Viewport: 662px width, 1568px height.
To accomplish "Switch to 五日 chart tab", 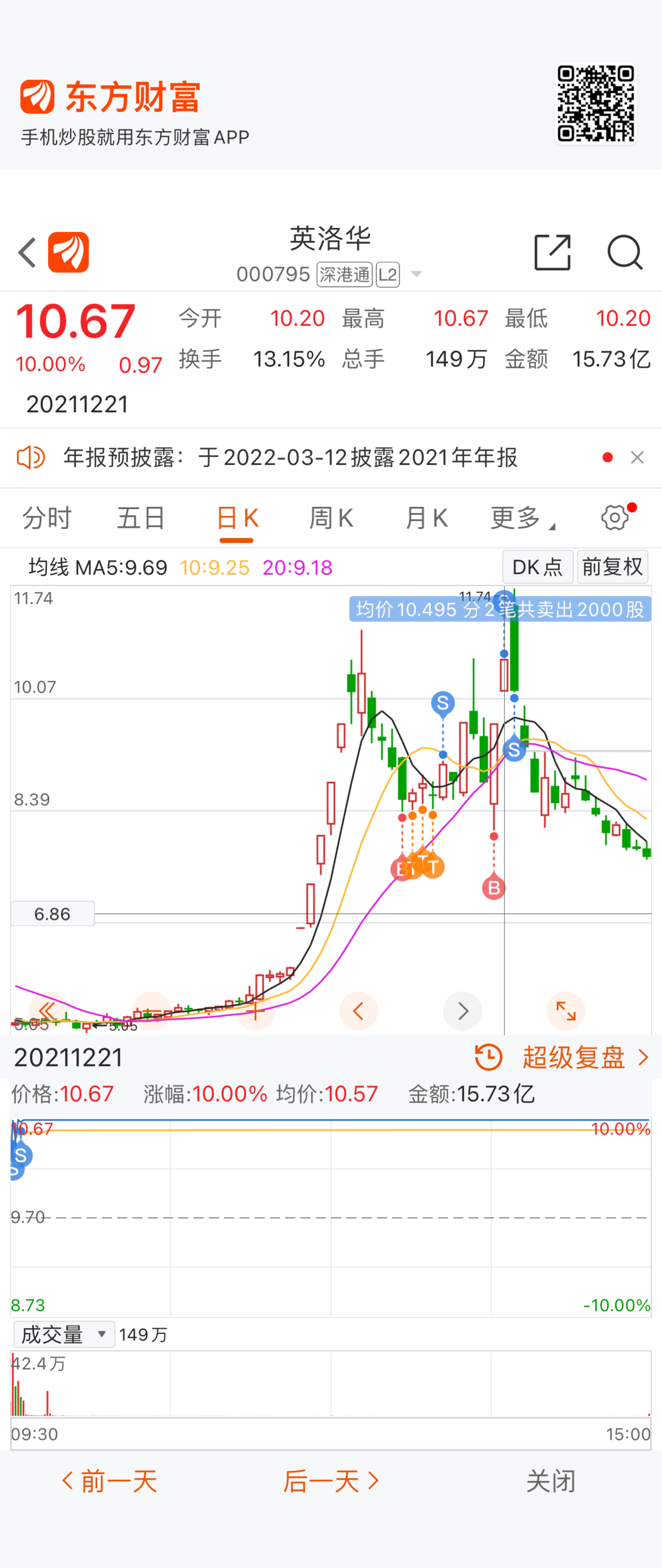I will (141, 519).
